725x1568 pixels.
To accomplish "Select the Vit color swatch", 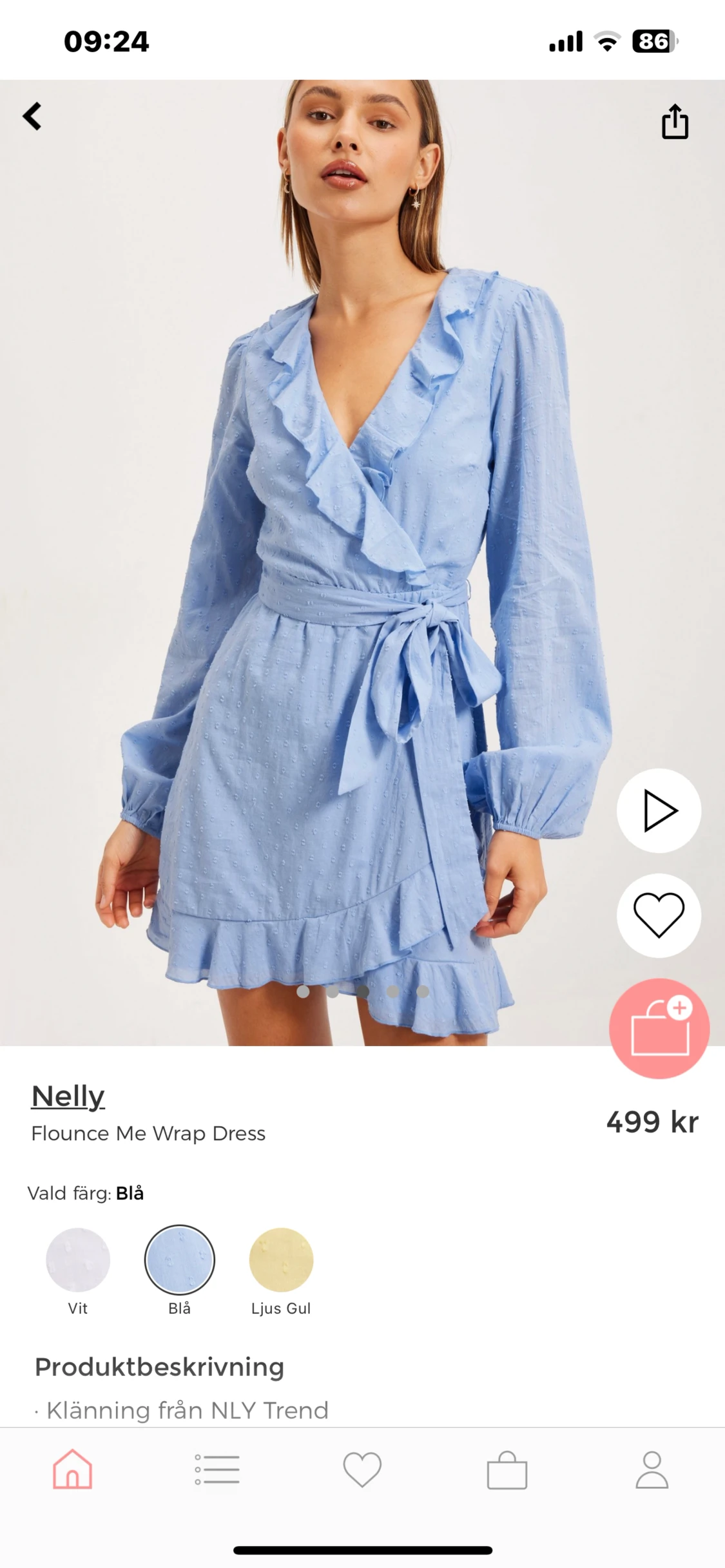I will coord(78,1259).
